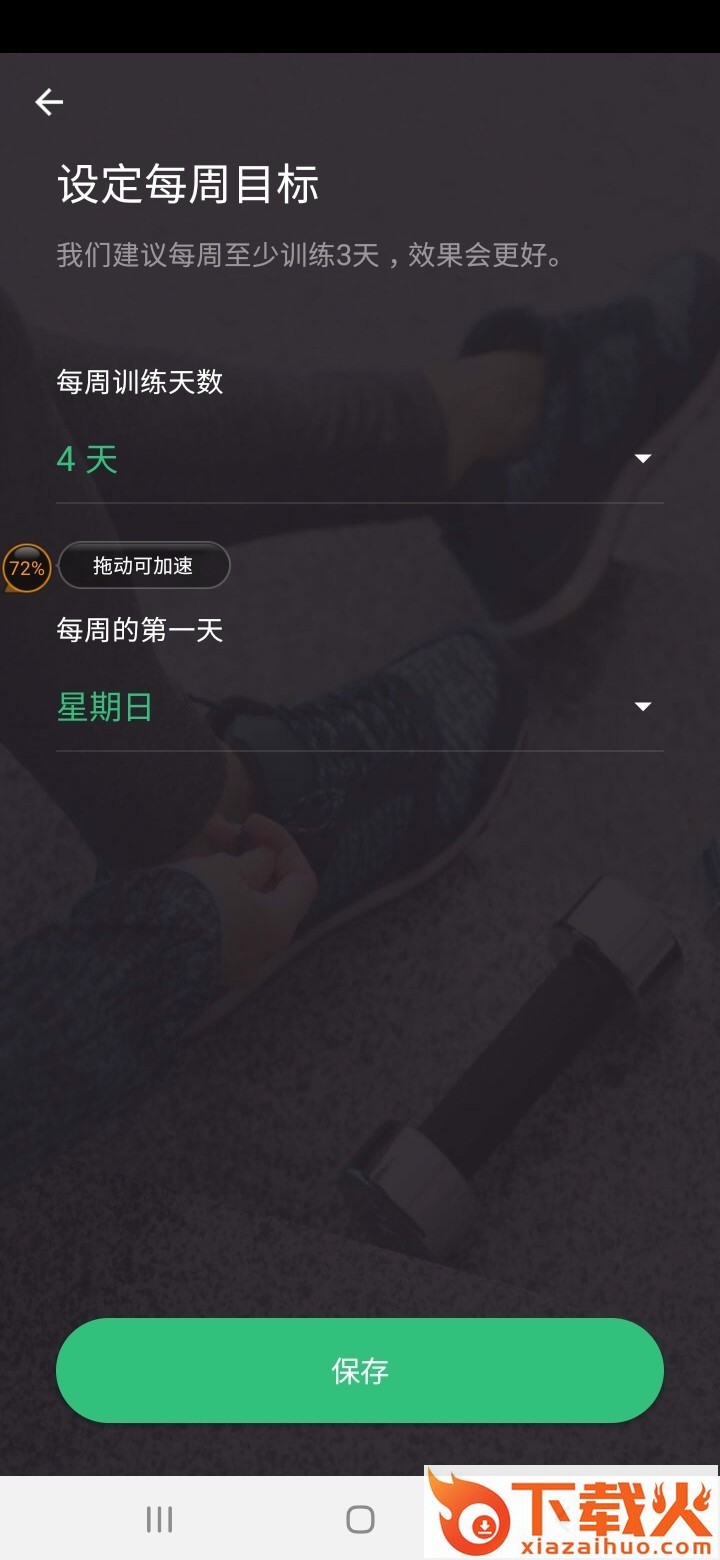This screenshot has height=1560, width=720.
Task: Tap the 72% floating accelerator bubble
Action: click(27, 568)
